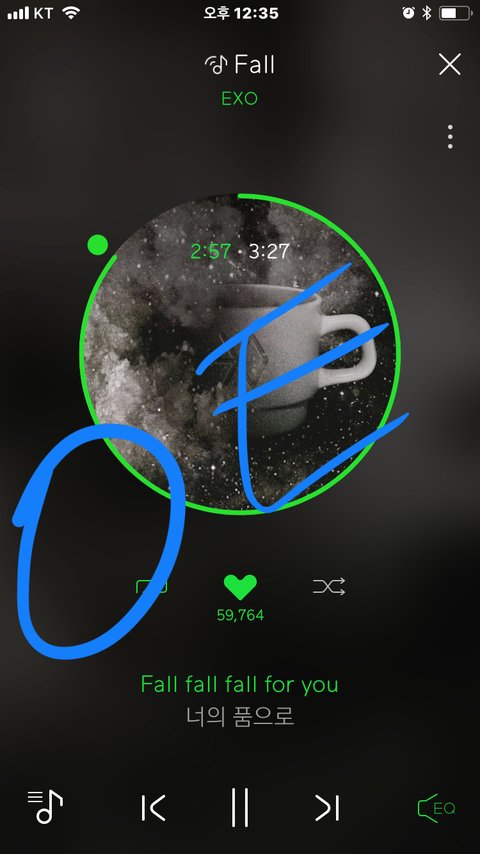480x854 pixels.
Task: Open the three-dot overflow menu
Action: [450, 137]
